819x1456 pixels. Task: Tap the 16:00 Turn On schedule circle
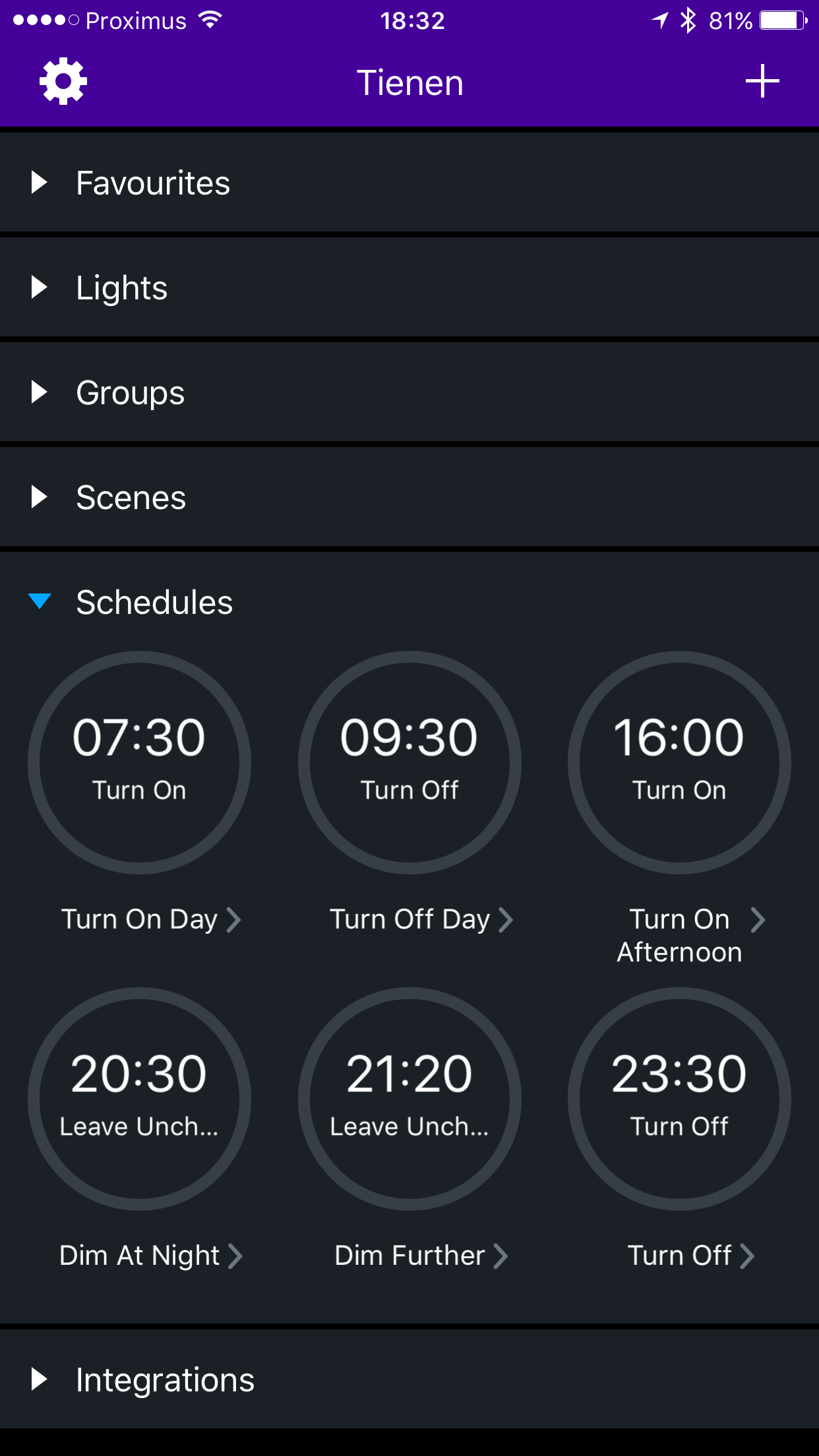click(679, 762)
